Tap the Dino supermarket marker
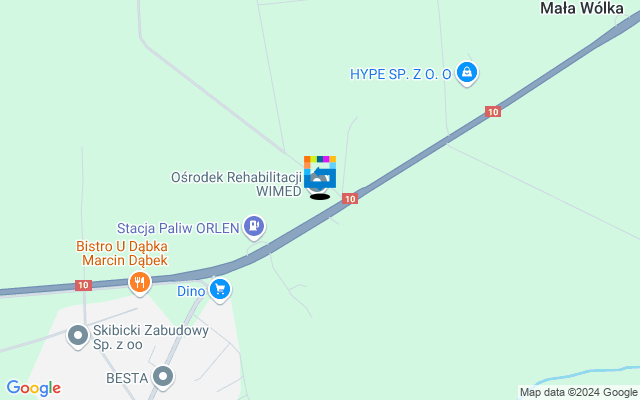Screen dimensions: 640x400 [x=220, y=291]
